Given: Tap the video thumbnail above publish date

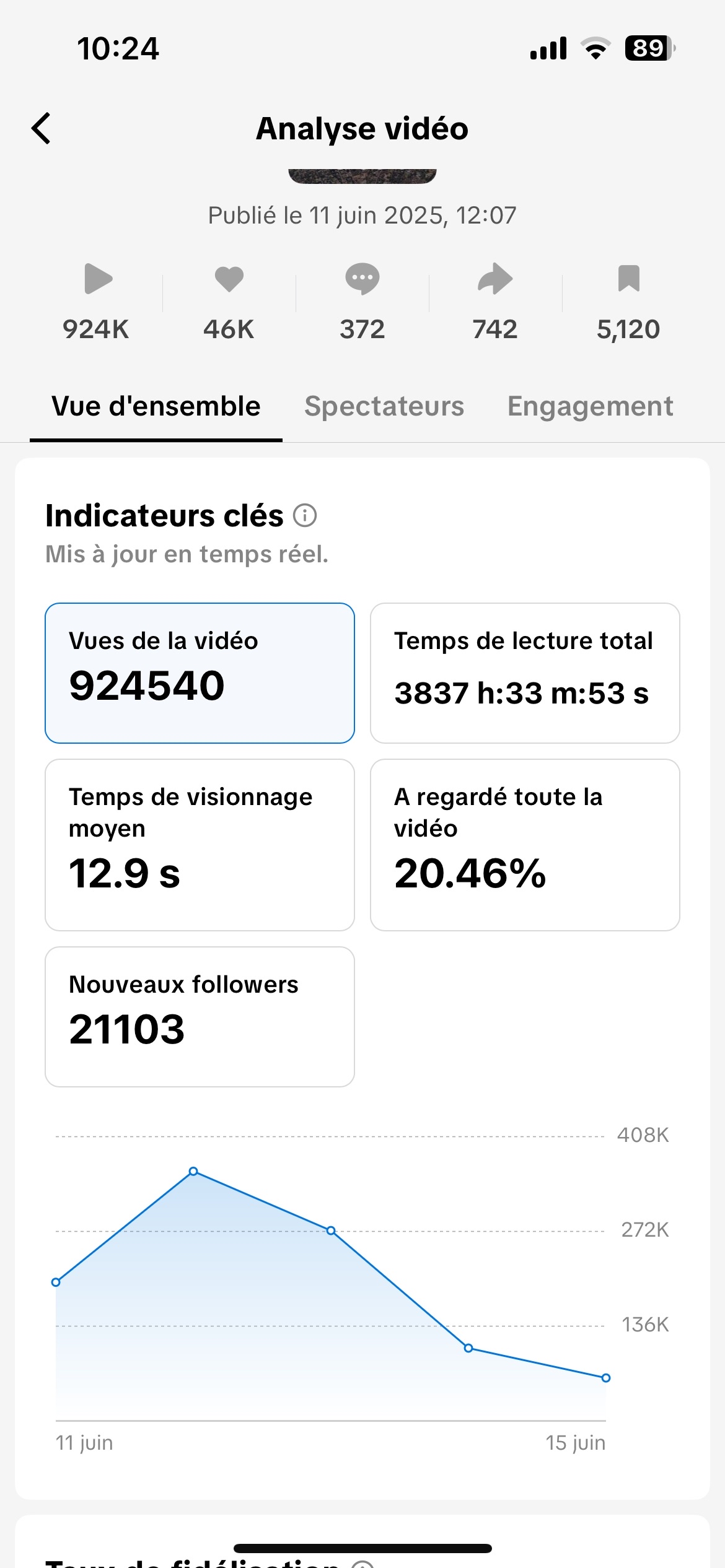Looking at the screenshot, I should 362,176.
